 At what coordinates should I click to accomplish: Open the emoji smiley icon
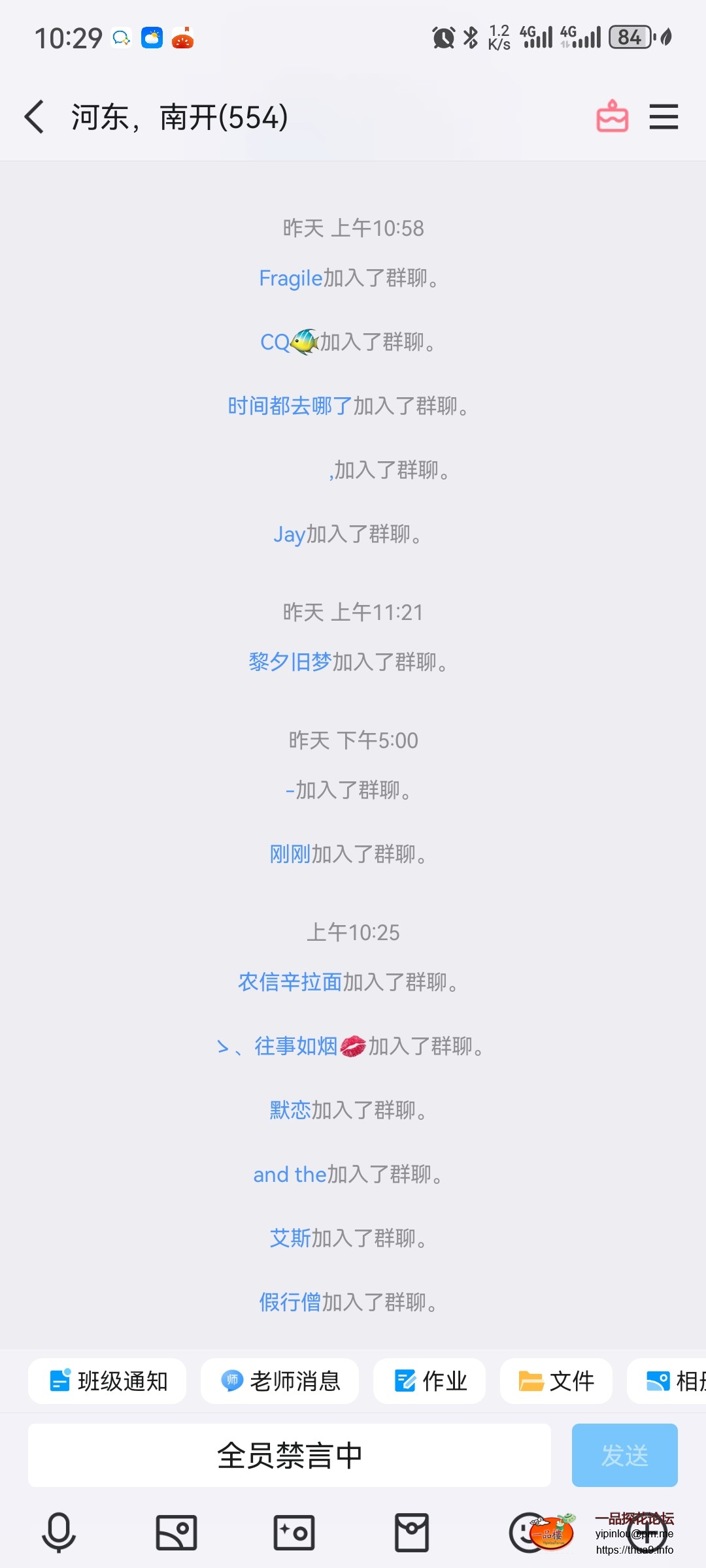pyautogui.click(x=528, y=1531)
